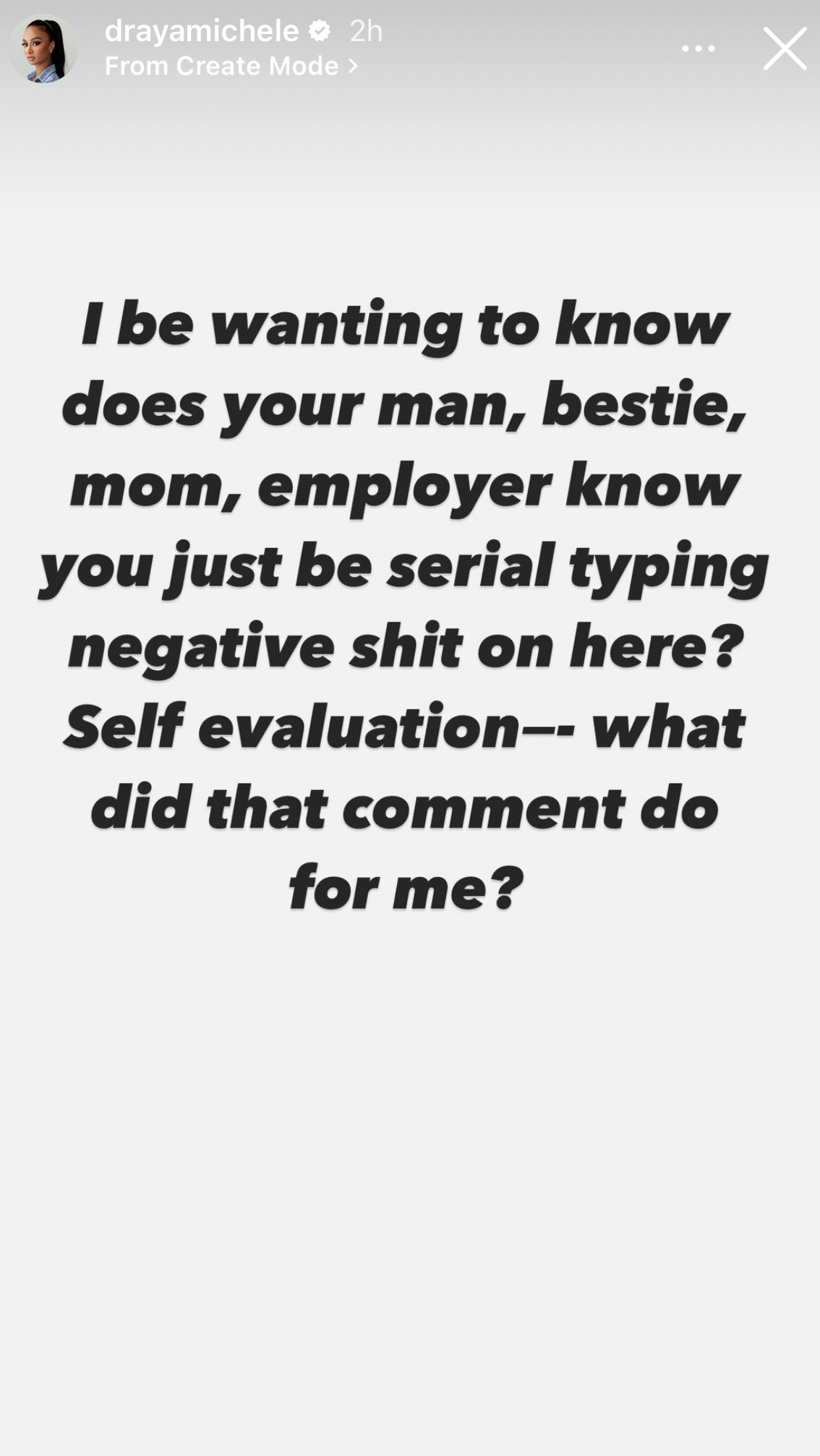The width and height of the screenshot is (820, 1456).
Task: Close the story viewer
Action: click(785, 49)
